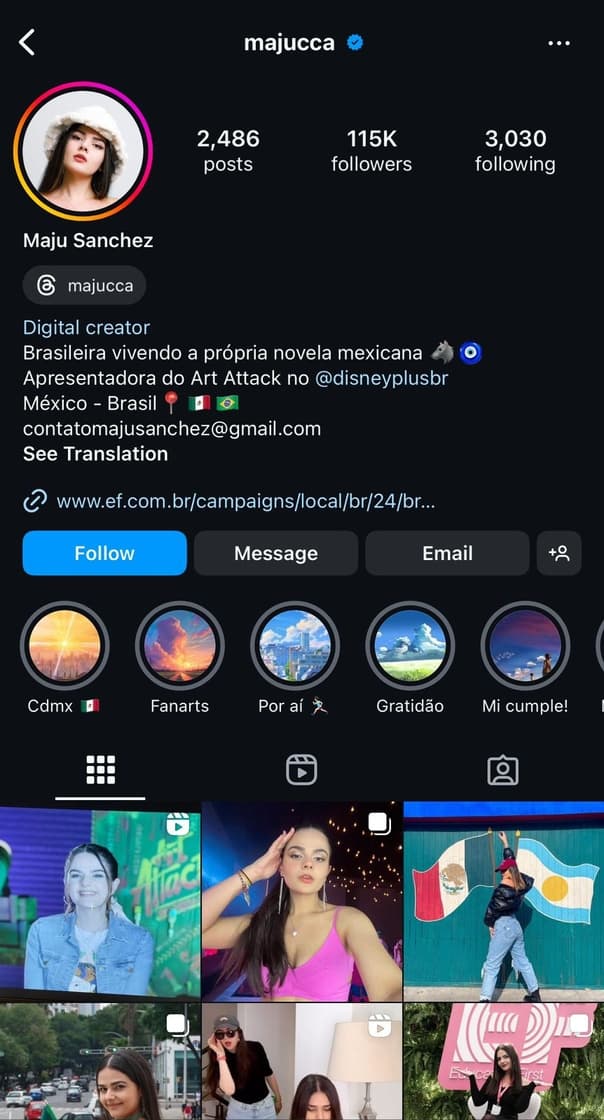Open the Fanarts story highlight

point(180,646)
